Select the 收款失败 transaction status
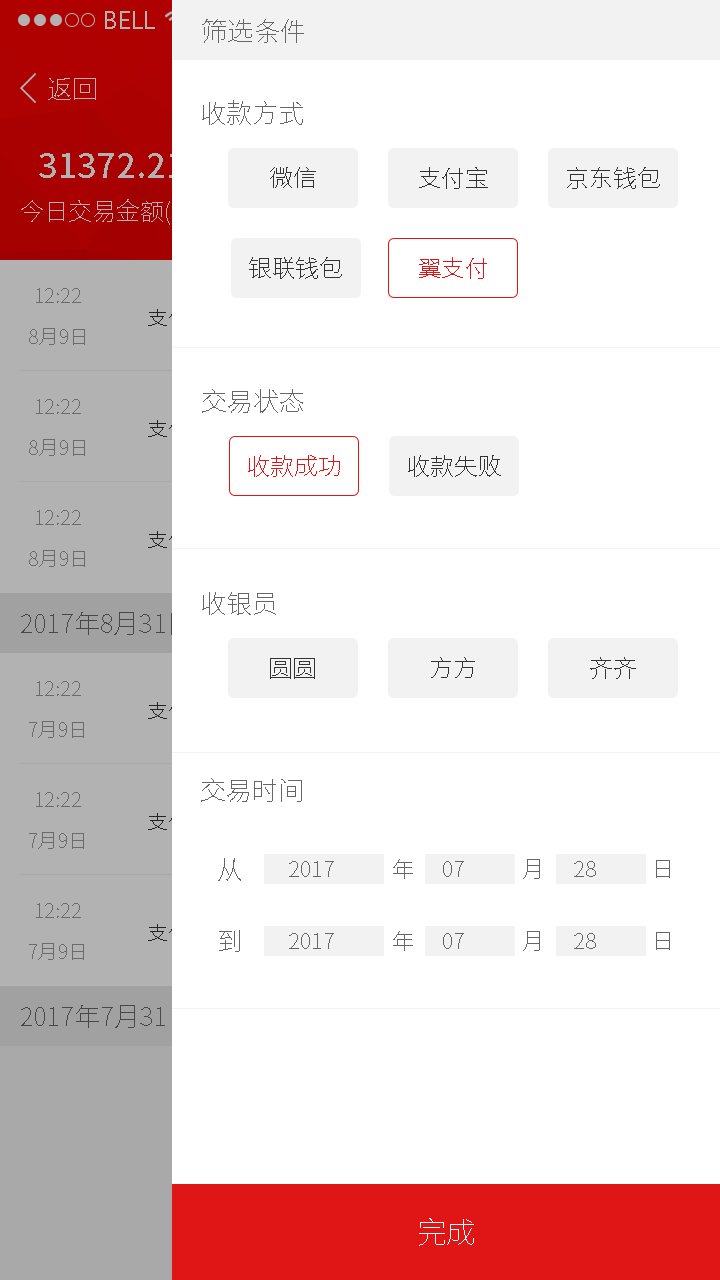 click(x=453, y=466)
